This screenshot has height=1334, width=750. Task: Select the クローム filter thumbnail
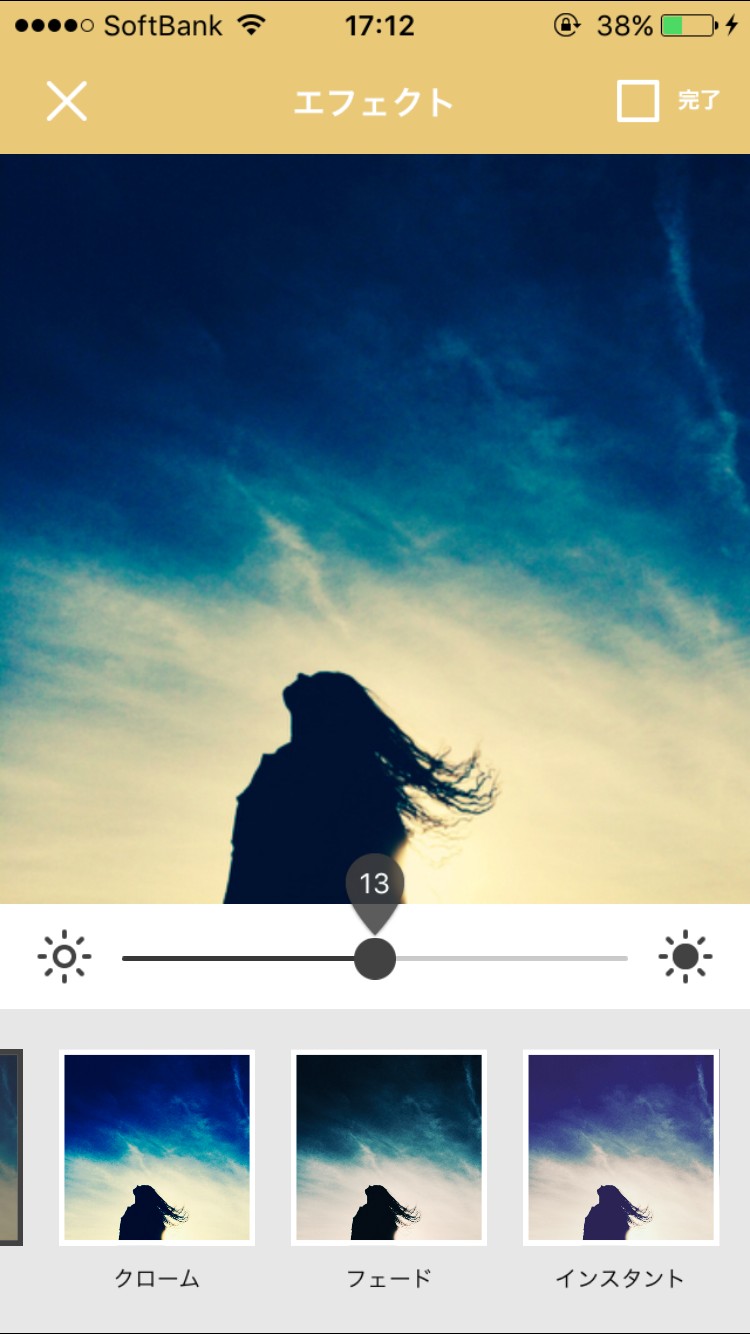157,1147
